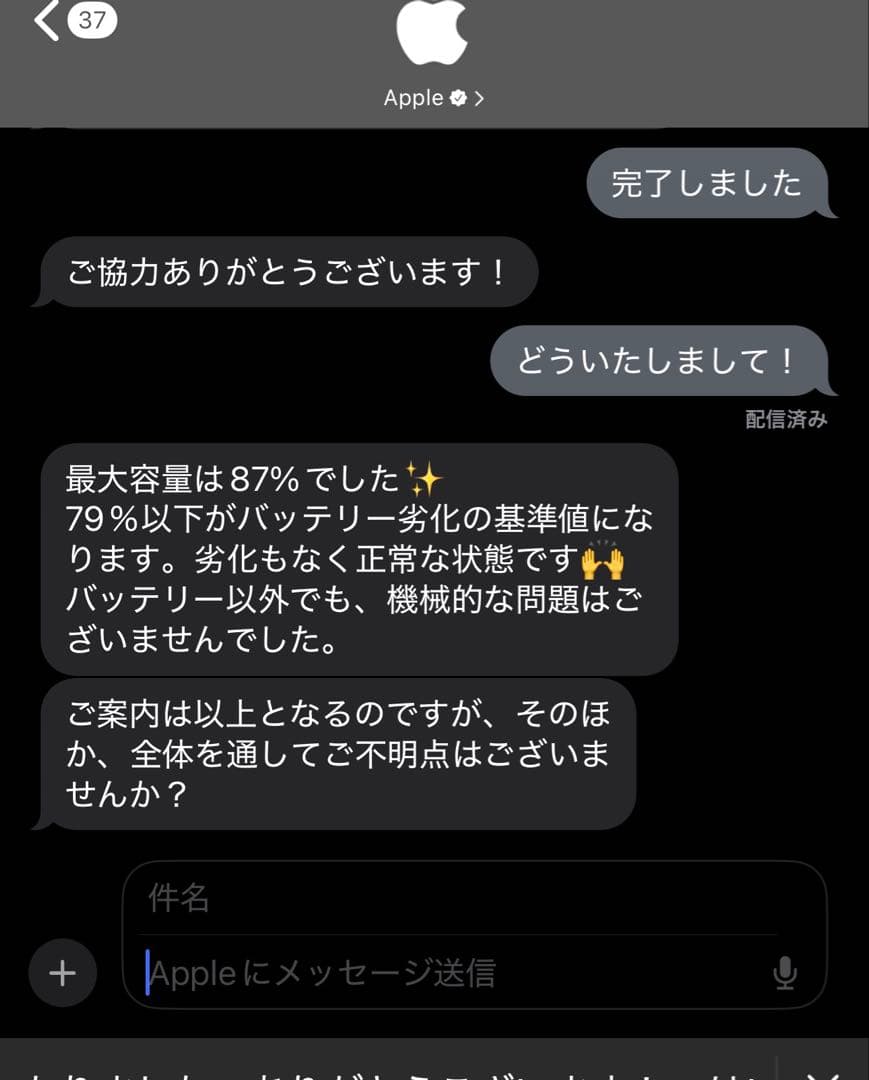Screen dimensions: 869x1080
Task: Focus the 件名 subject field
Action: [x=460, y=898]
